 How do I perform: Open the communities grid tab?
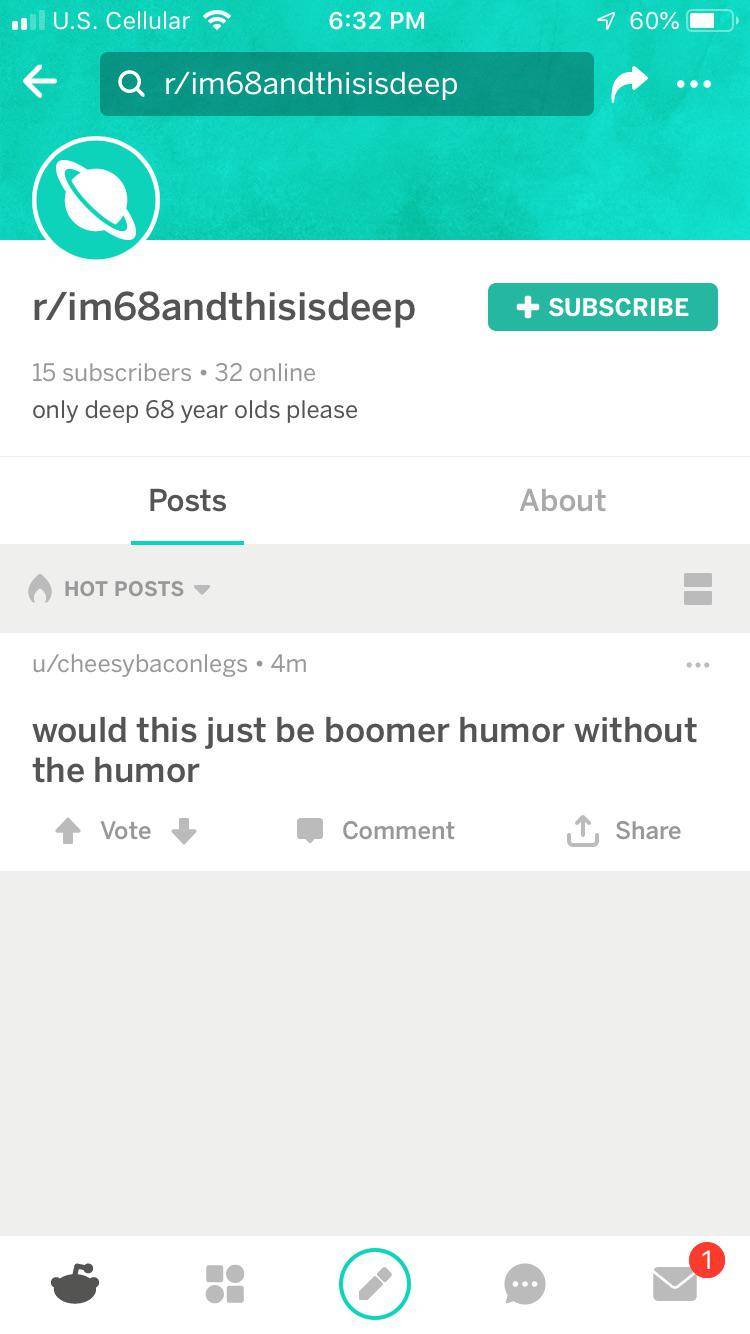click(224, 1283)
